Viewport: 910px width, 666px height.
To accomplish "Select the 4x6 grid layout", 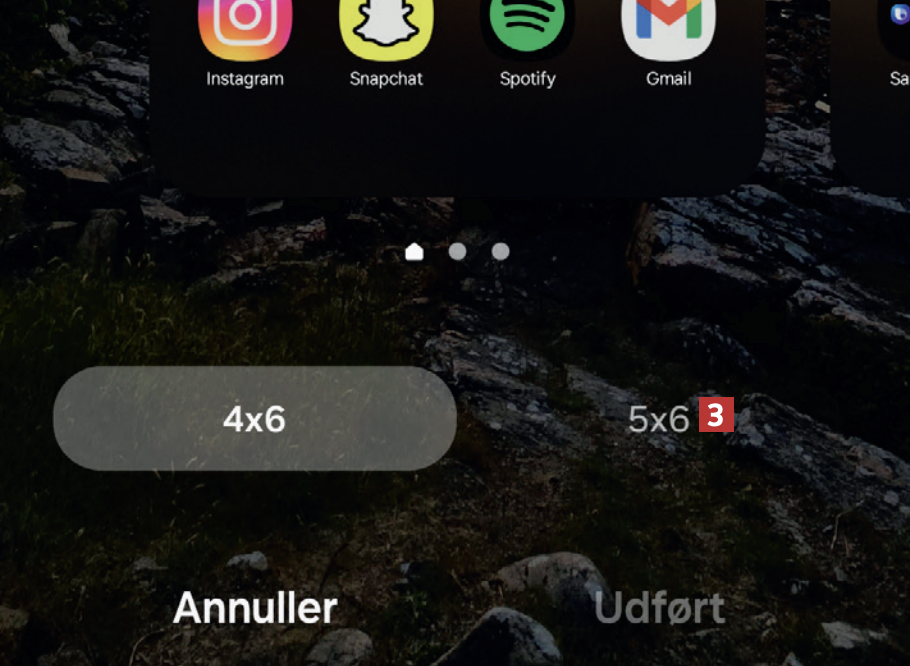I will 254,419.
